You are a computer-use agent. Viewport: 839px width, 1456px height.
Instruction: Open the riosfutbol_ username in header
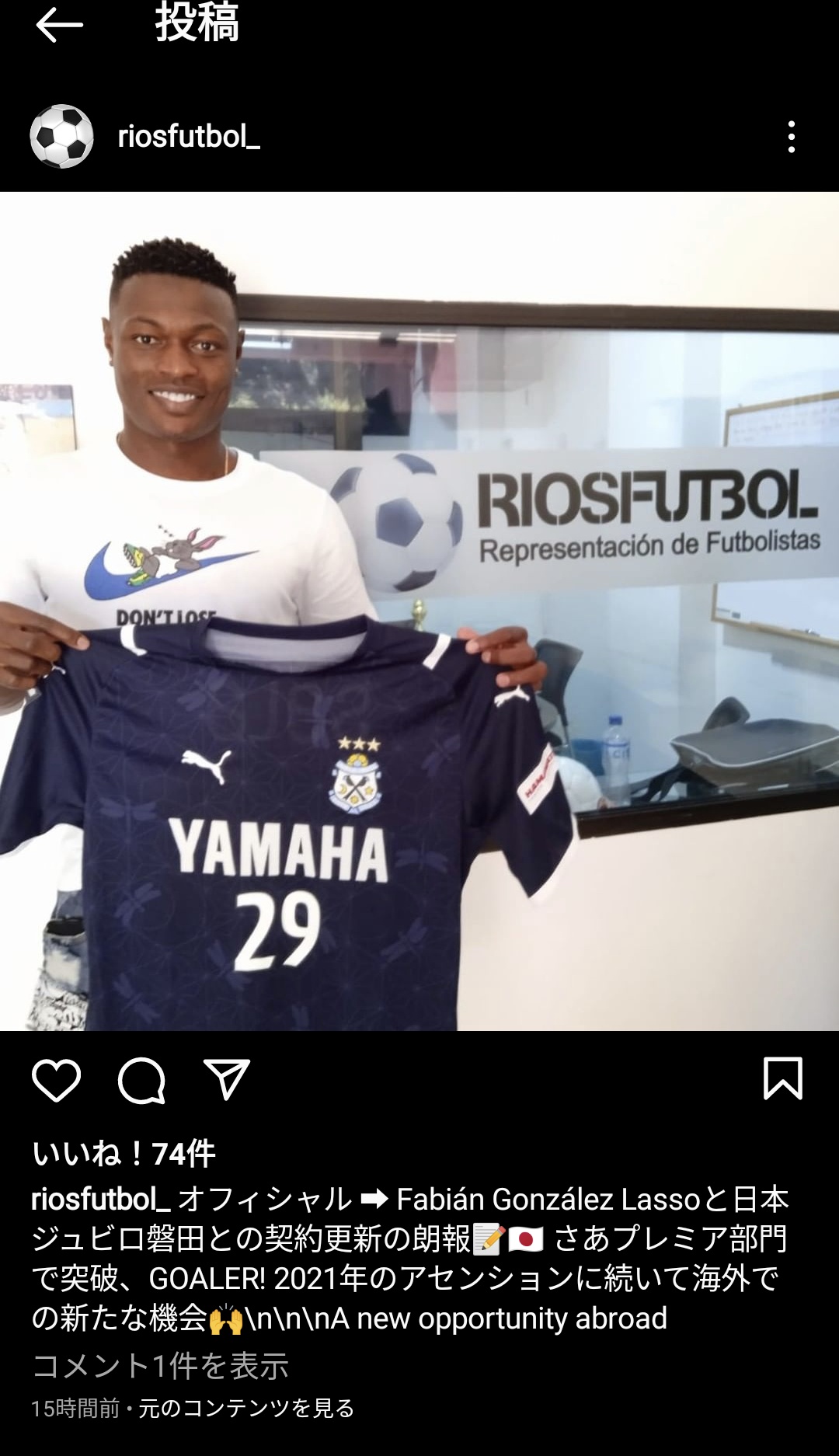coord(189,137)
